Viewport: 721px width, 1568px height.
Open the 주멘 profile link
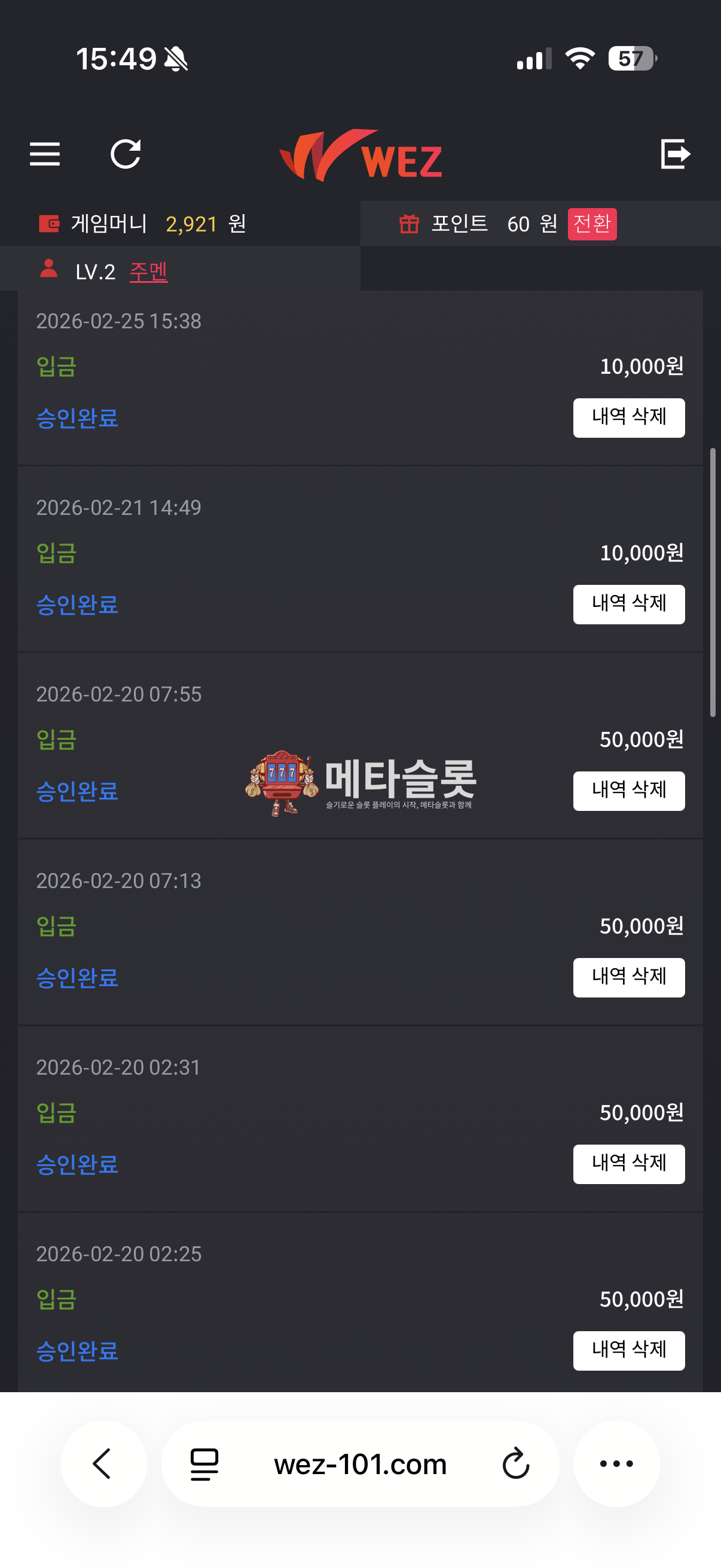148,271
